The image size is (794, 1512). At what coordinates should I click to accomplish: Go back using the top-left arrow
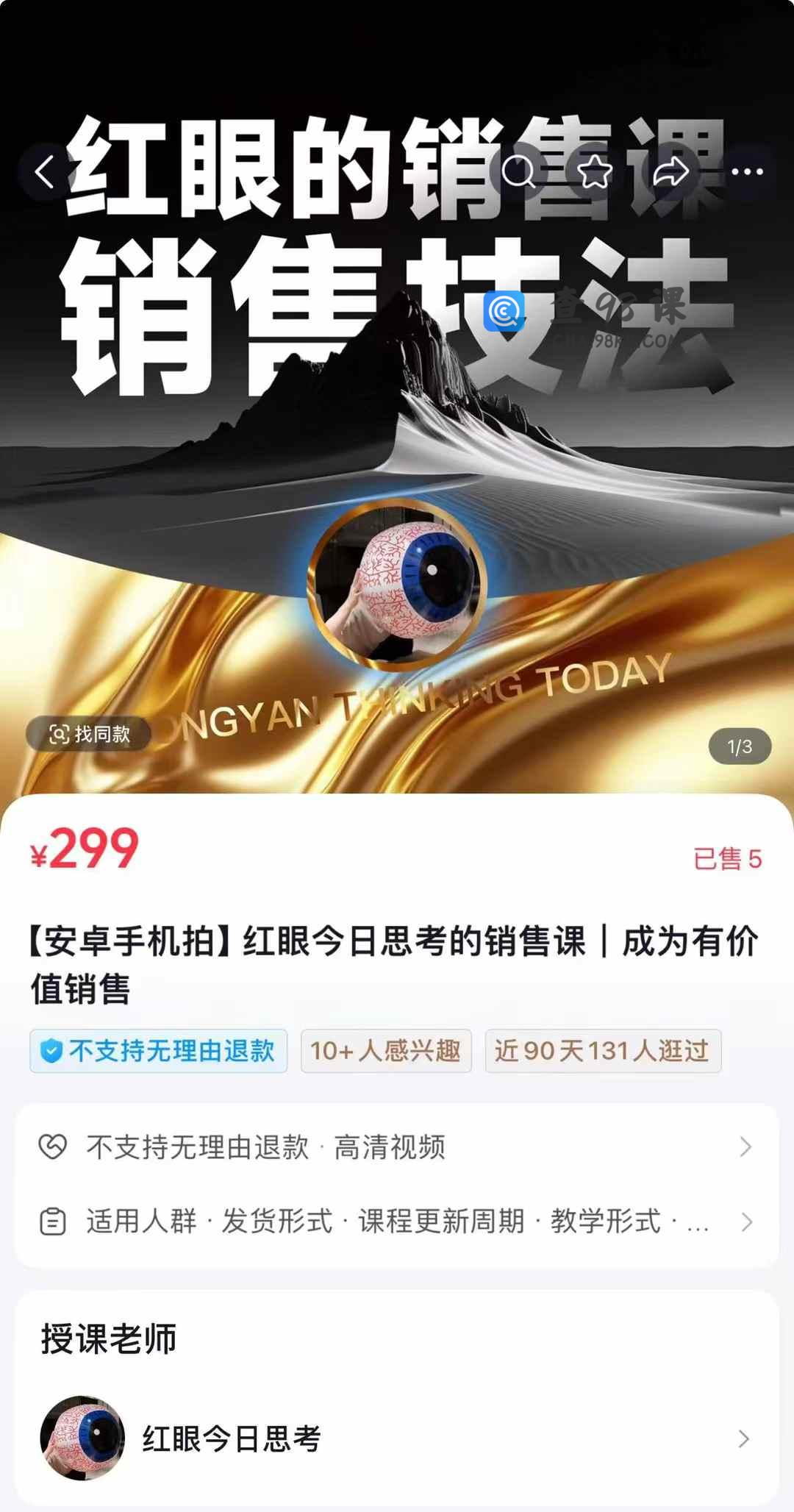coord(46,172)
